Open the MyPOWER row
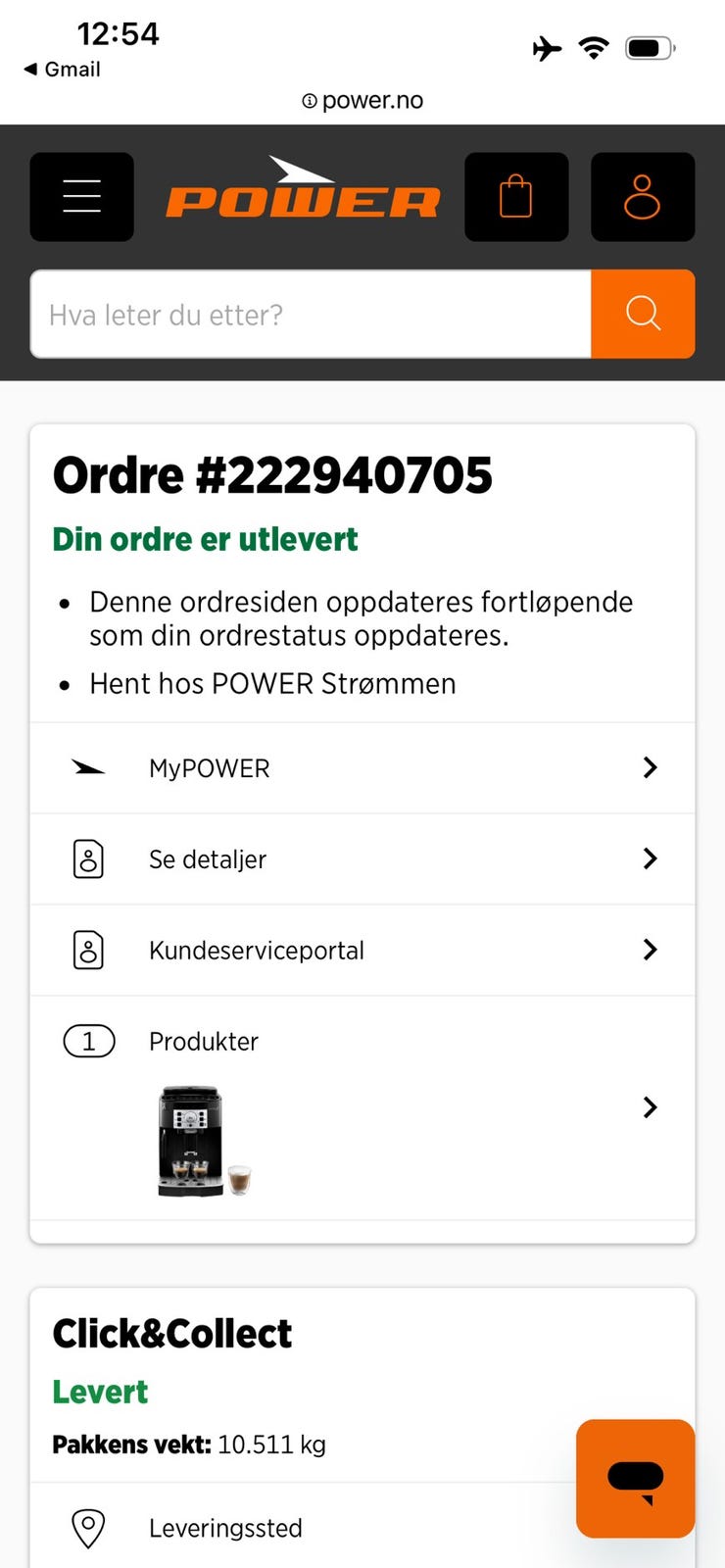The width and height of the screenshot is (725, 1568). 362,768
